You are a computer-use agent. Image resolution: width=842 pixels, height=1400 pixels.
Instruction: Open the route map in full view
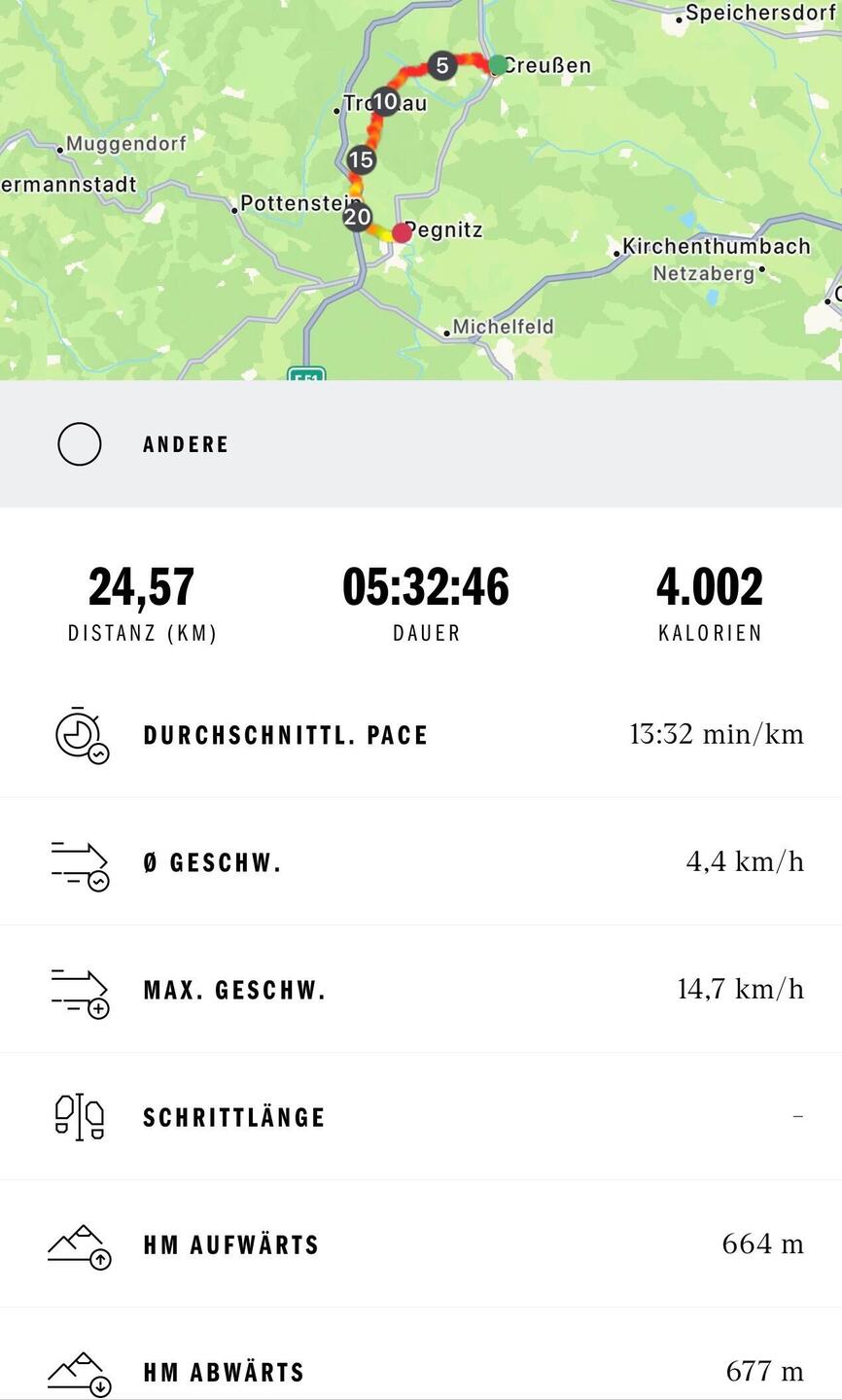421,190
